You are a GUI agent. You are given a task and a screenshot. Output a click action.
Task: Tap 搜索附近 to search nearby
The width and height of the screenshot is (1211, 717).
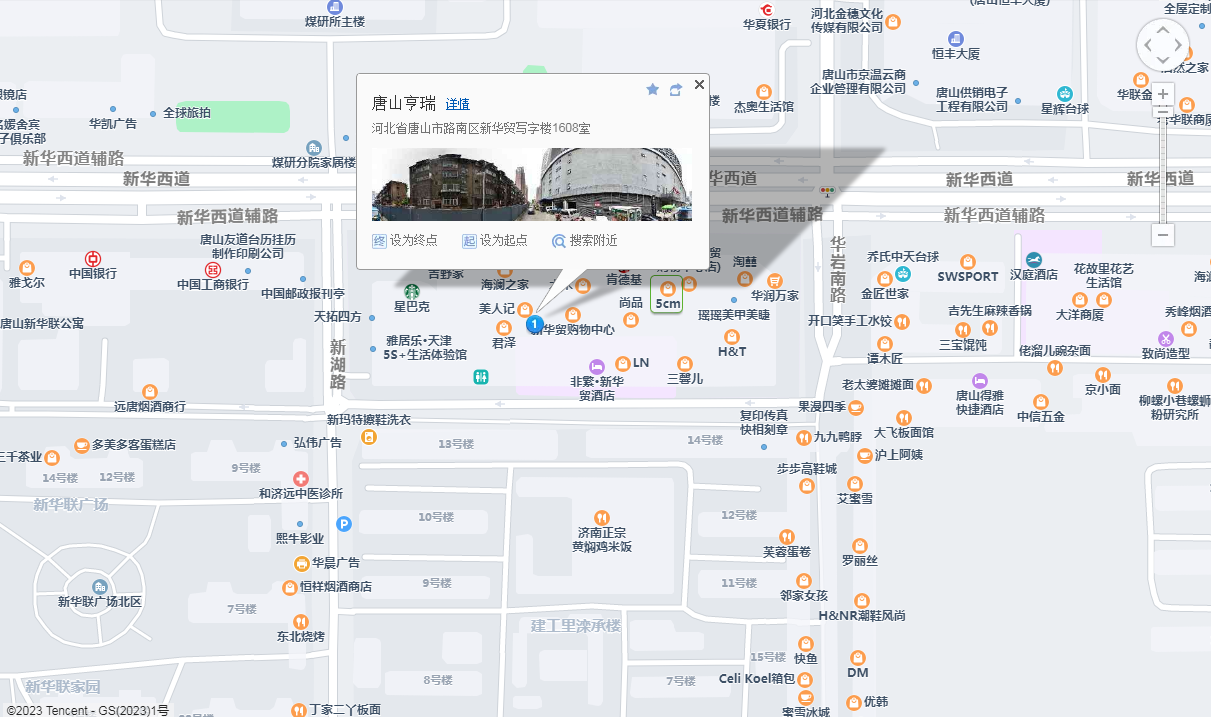585,241
